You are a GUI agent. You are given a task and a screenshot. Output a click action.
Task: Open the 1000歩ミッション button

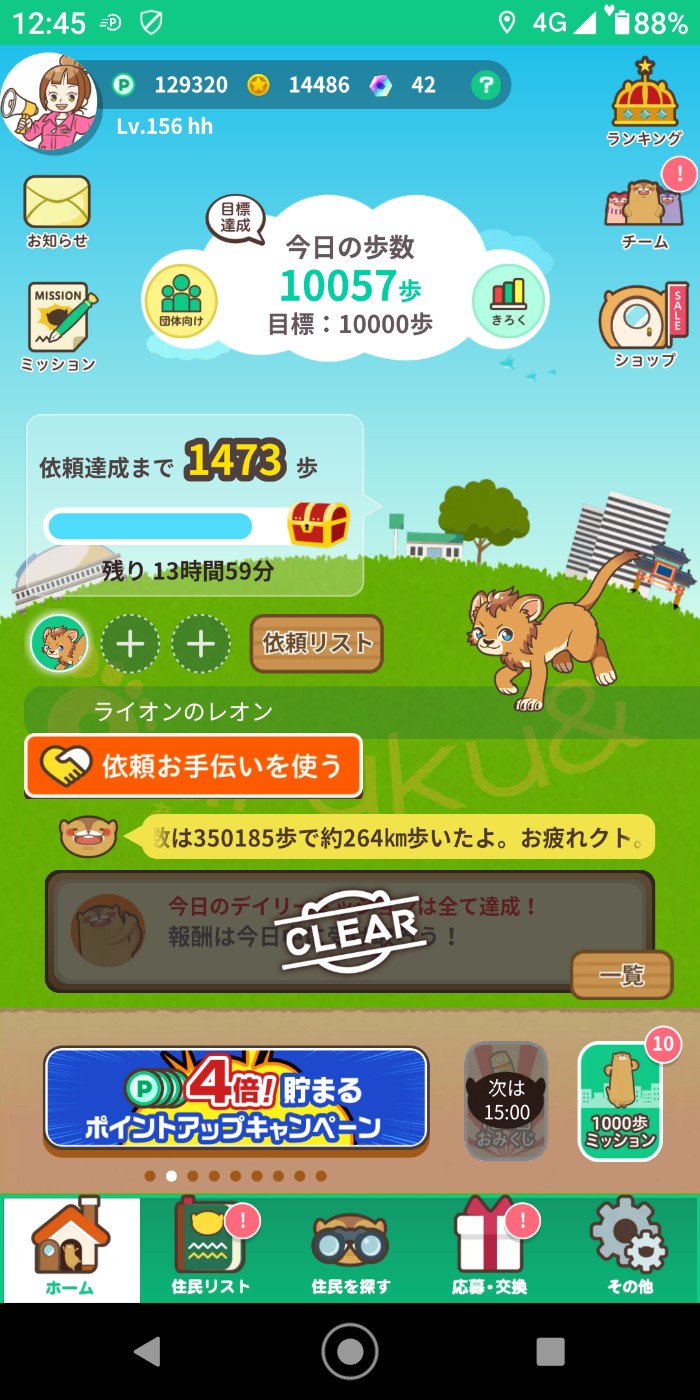click(620, 1101)
